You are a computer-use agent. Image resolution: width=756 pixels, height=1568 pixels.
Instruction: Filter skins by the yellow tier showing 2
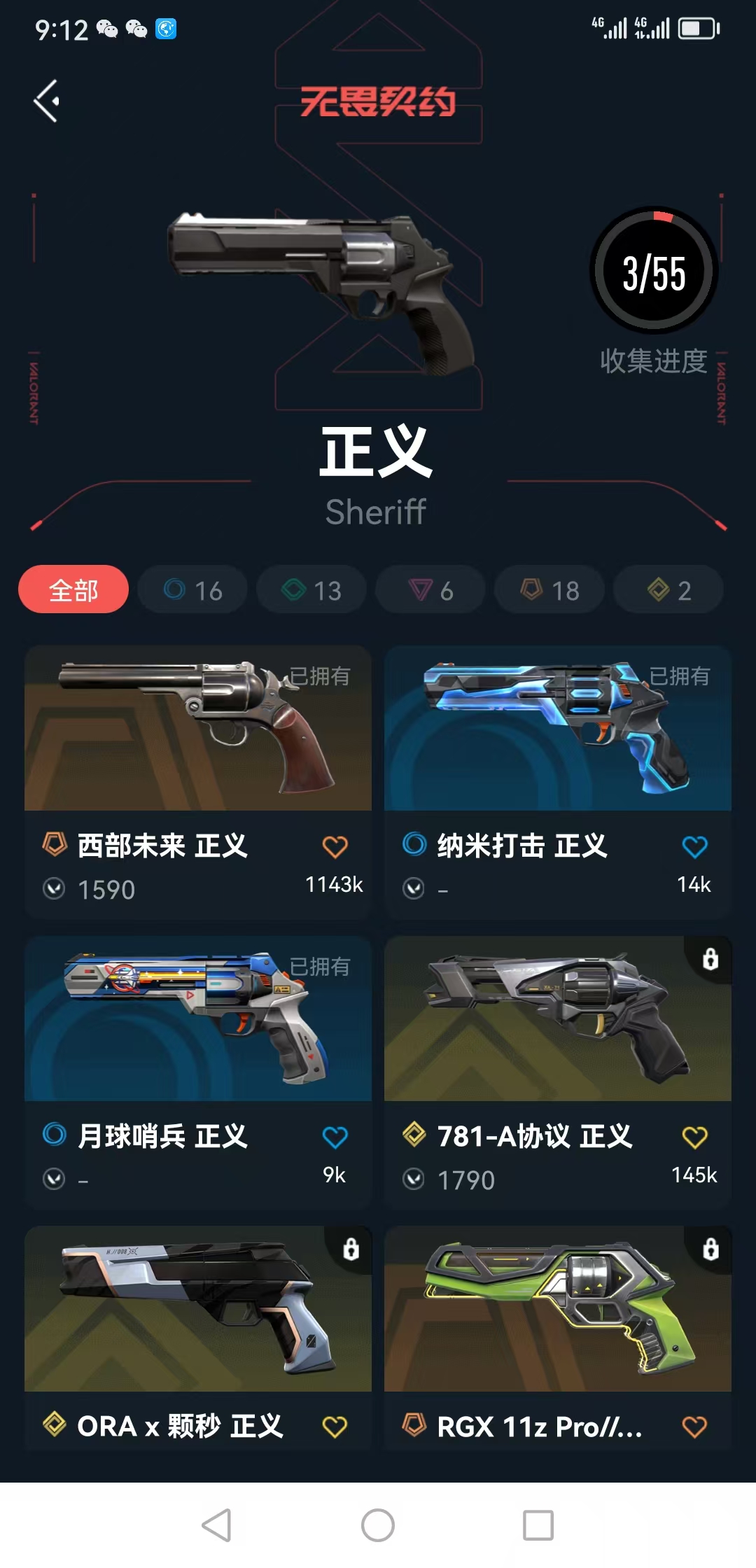point(668,589)
